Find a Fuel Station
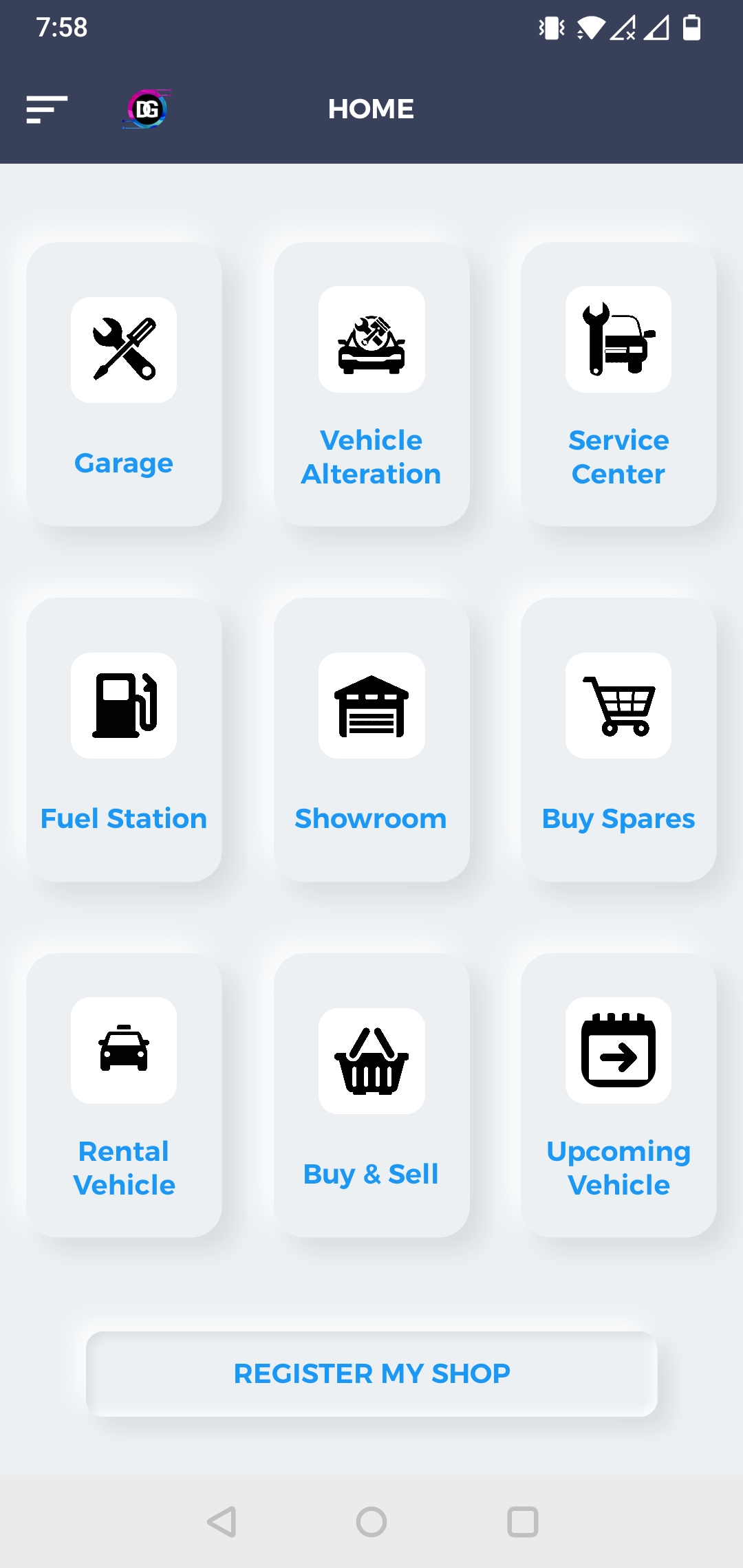743x1568 pixels. pos(124,739)
